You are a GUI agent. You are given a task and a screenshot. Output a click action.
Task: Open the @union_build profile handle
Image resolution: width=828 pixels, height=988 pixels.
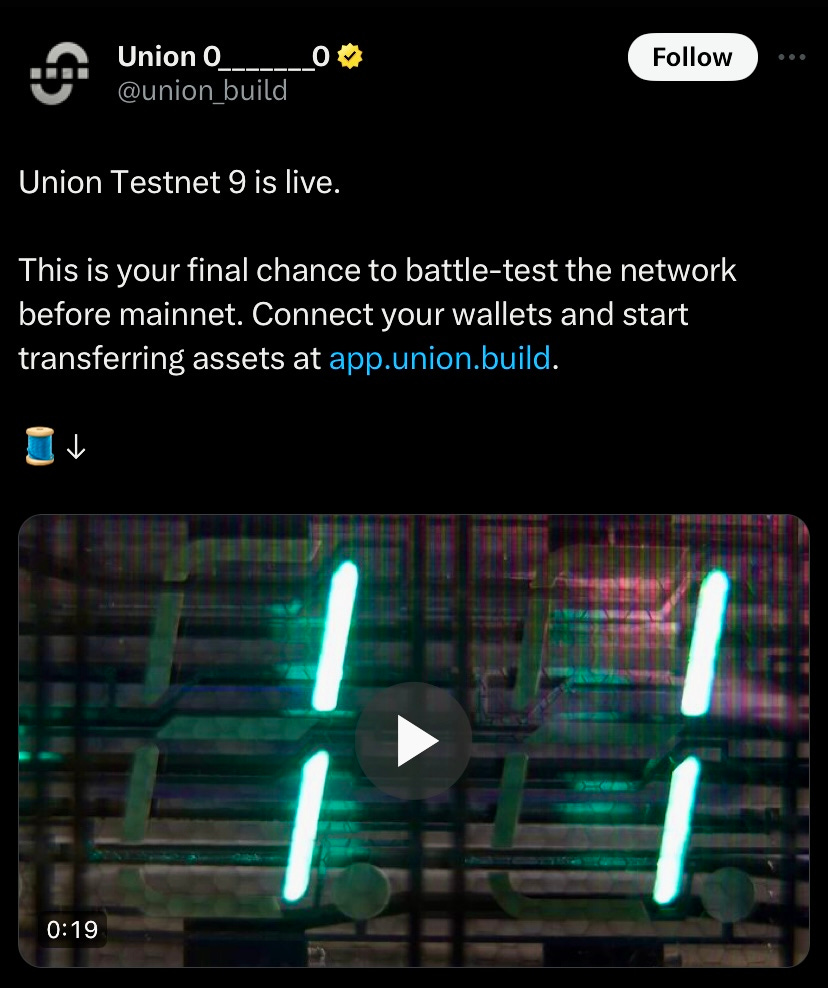[x=202, y=91]
